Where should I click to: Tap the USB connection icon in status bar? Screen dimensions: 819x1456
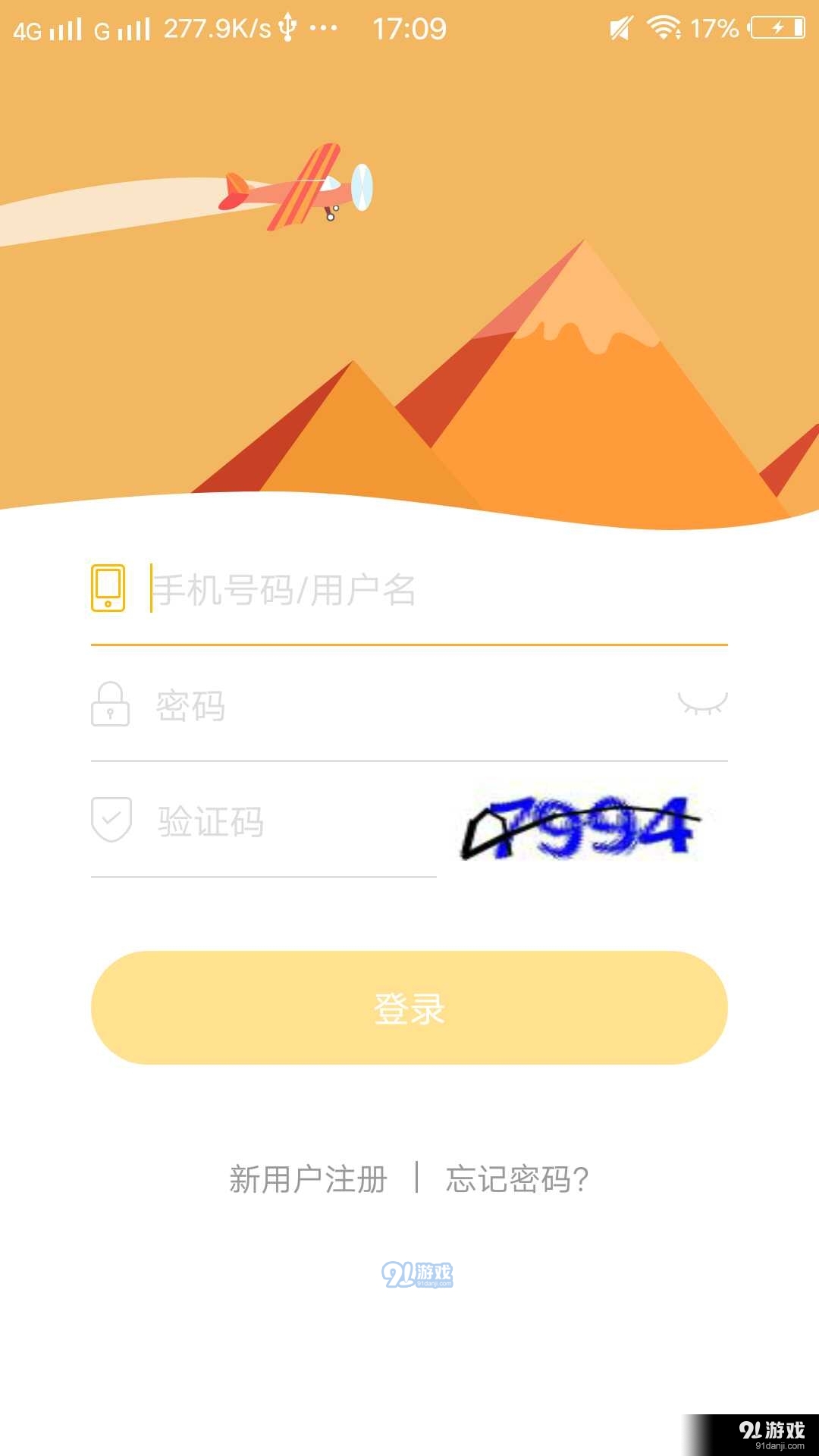point(288,29)
